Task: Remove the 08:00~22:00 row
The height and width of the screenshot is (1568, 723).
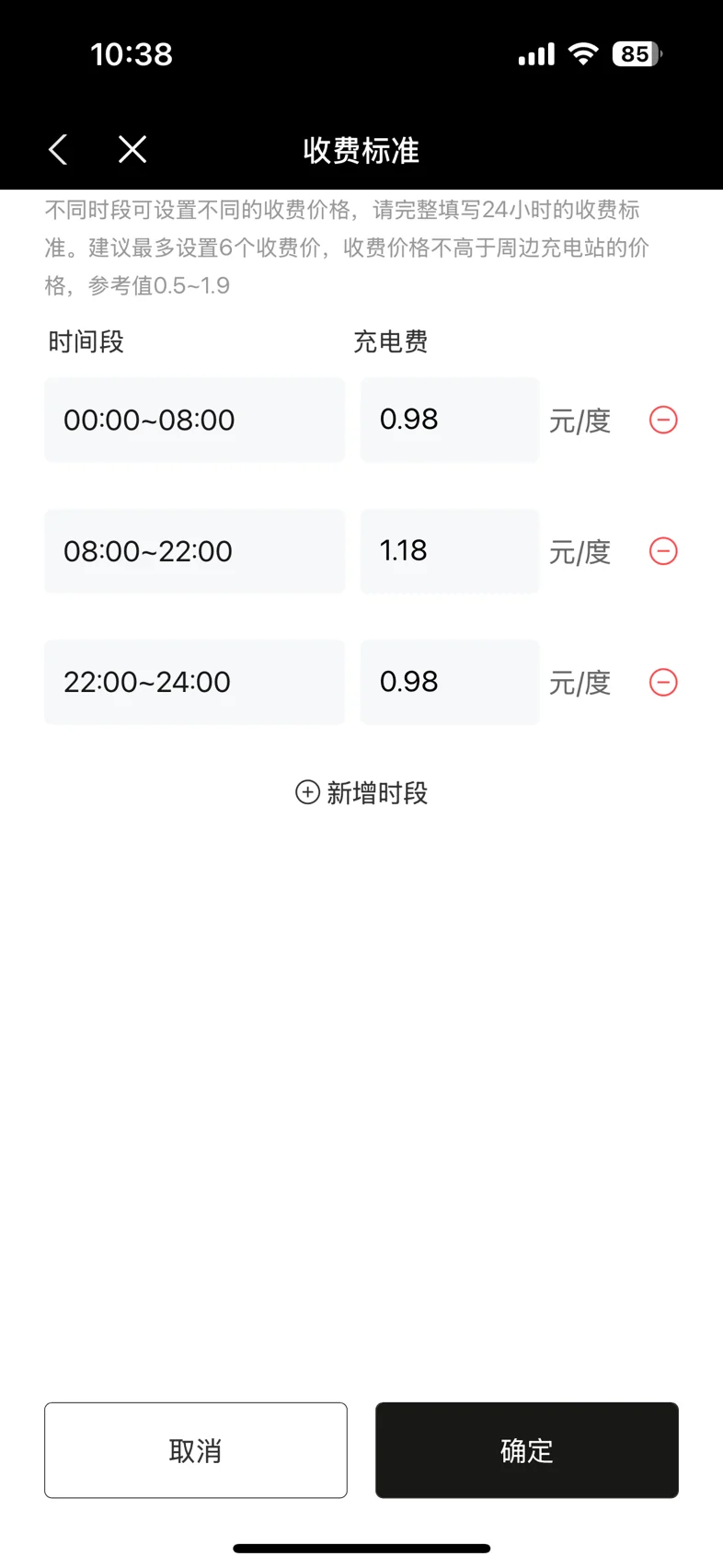Action: 663,551
